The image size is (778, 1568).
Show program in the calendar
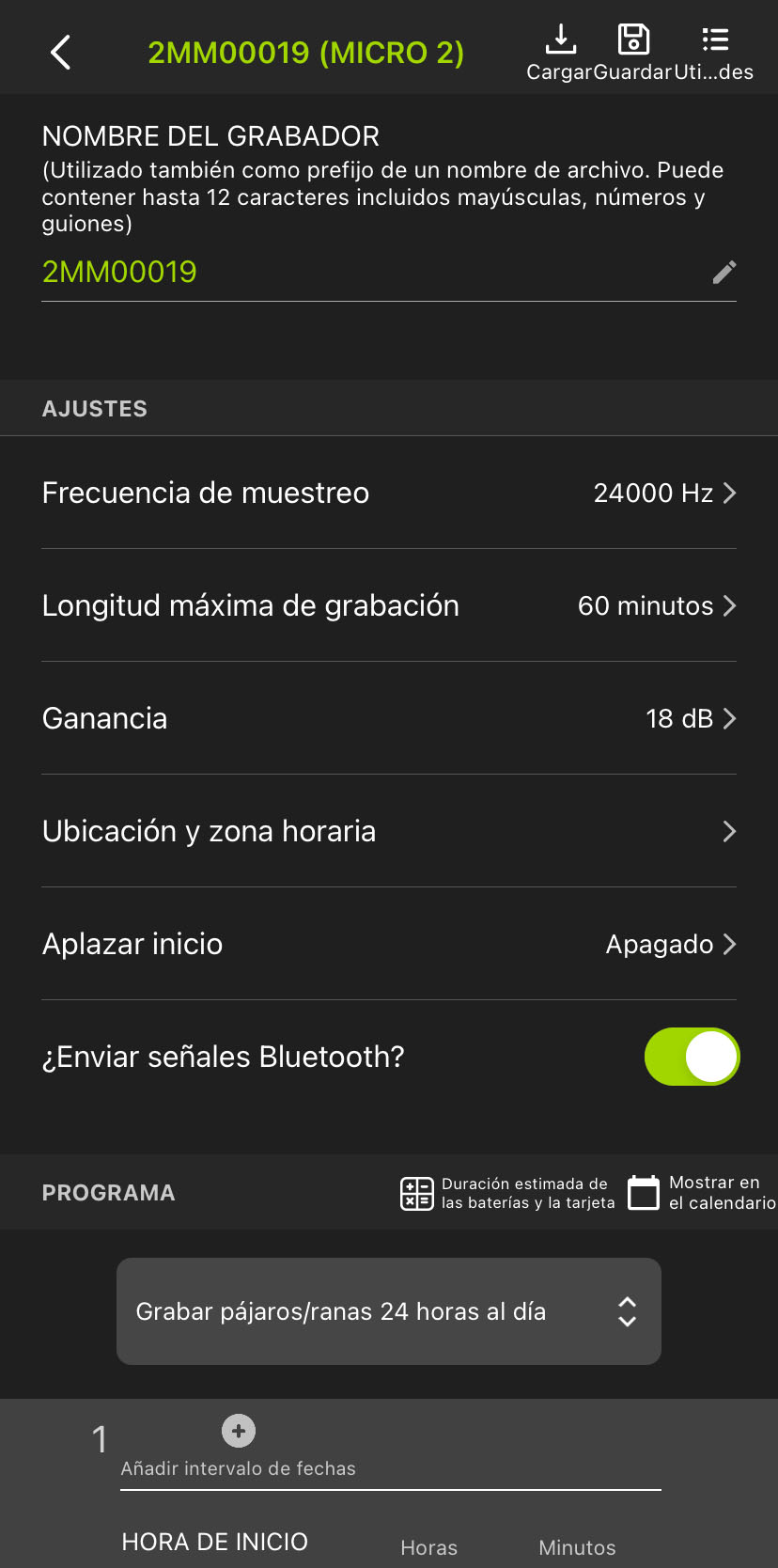point(645,1192)
